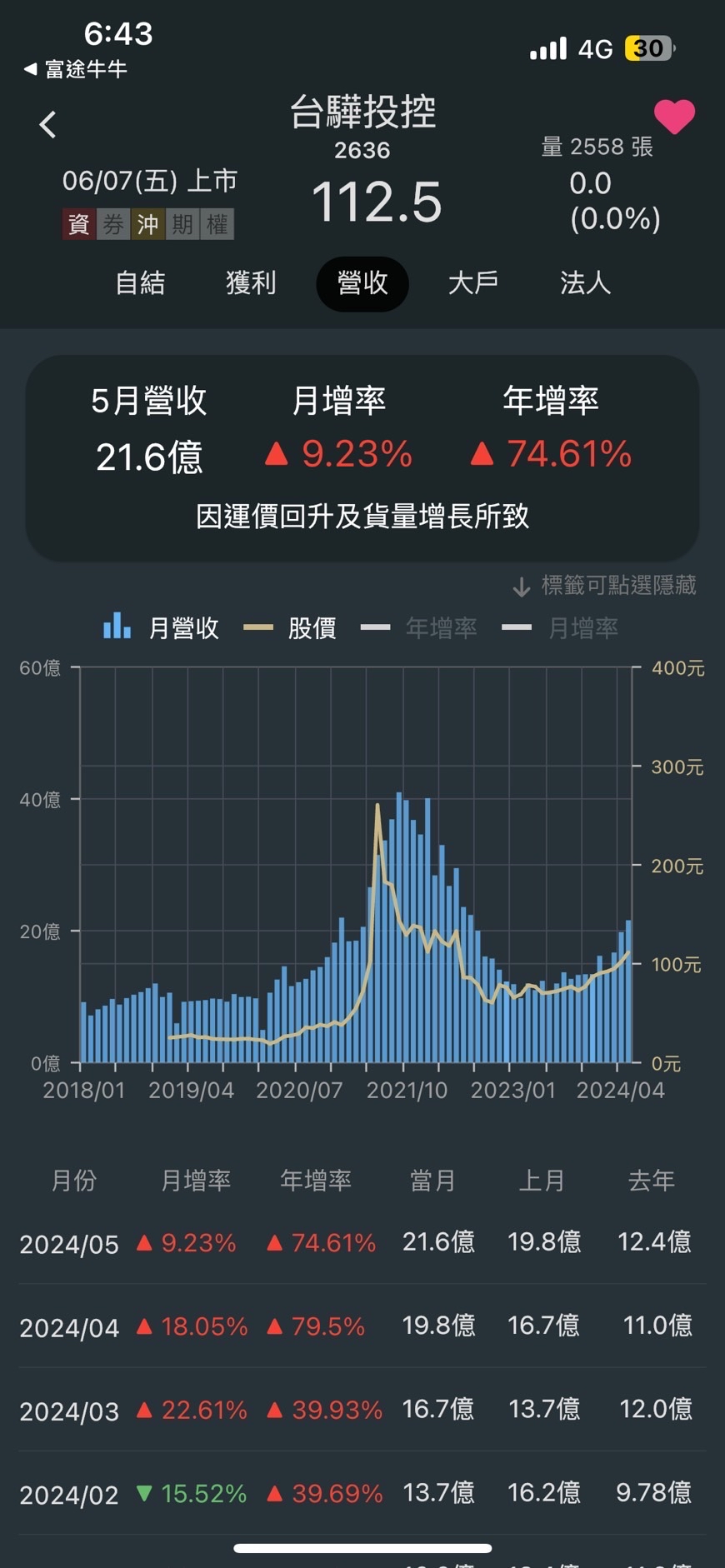The width and height of the screenshot is (725, 1568).
Task: Open the 大戶 tab
Action: [x=473, y=283]
